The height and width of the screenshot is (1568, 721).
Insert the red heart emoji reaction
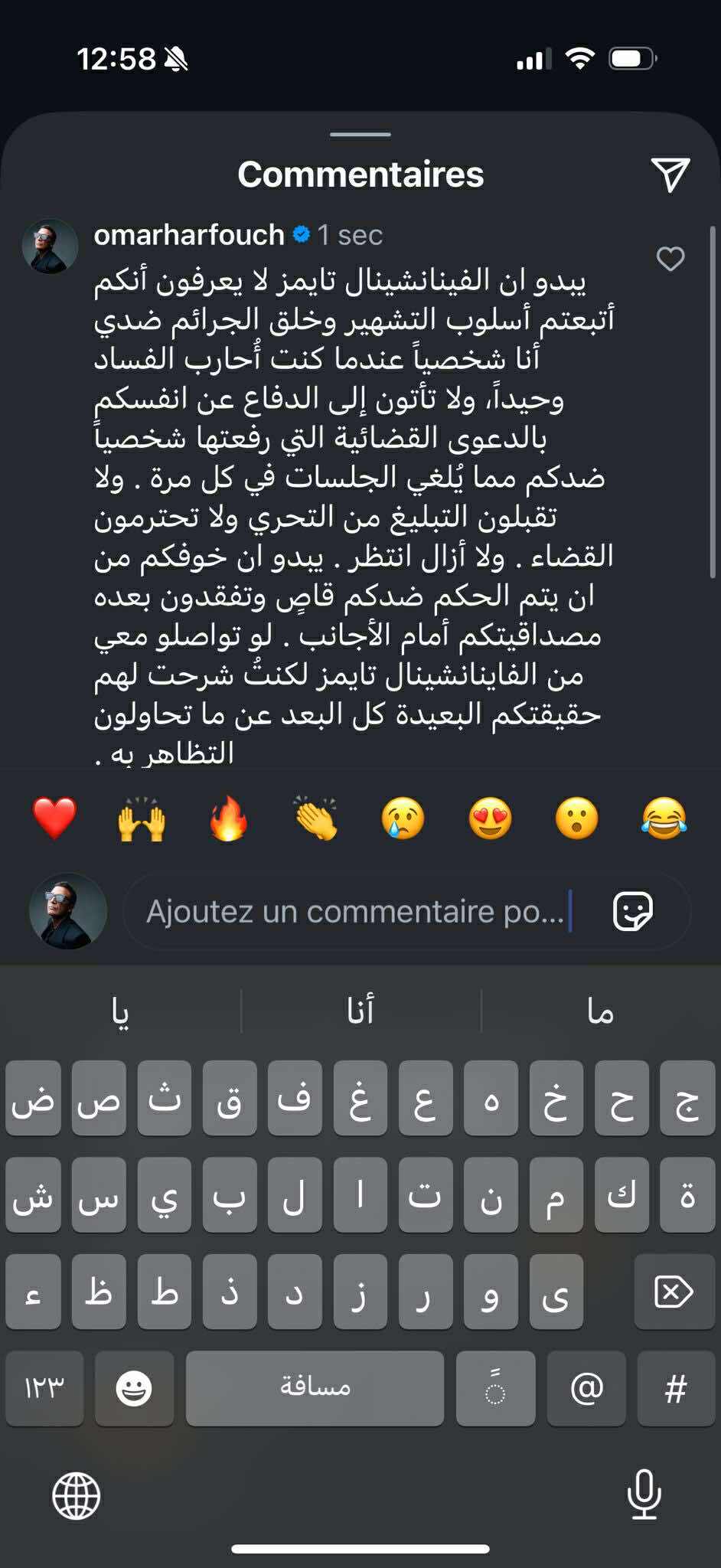click(54, 818)
